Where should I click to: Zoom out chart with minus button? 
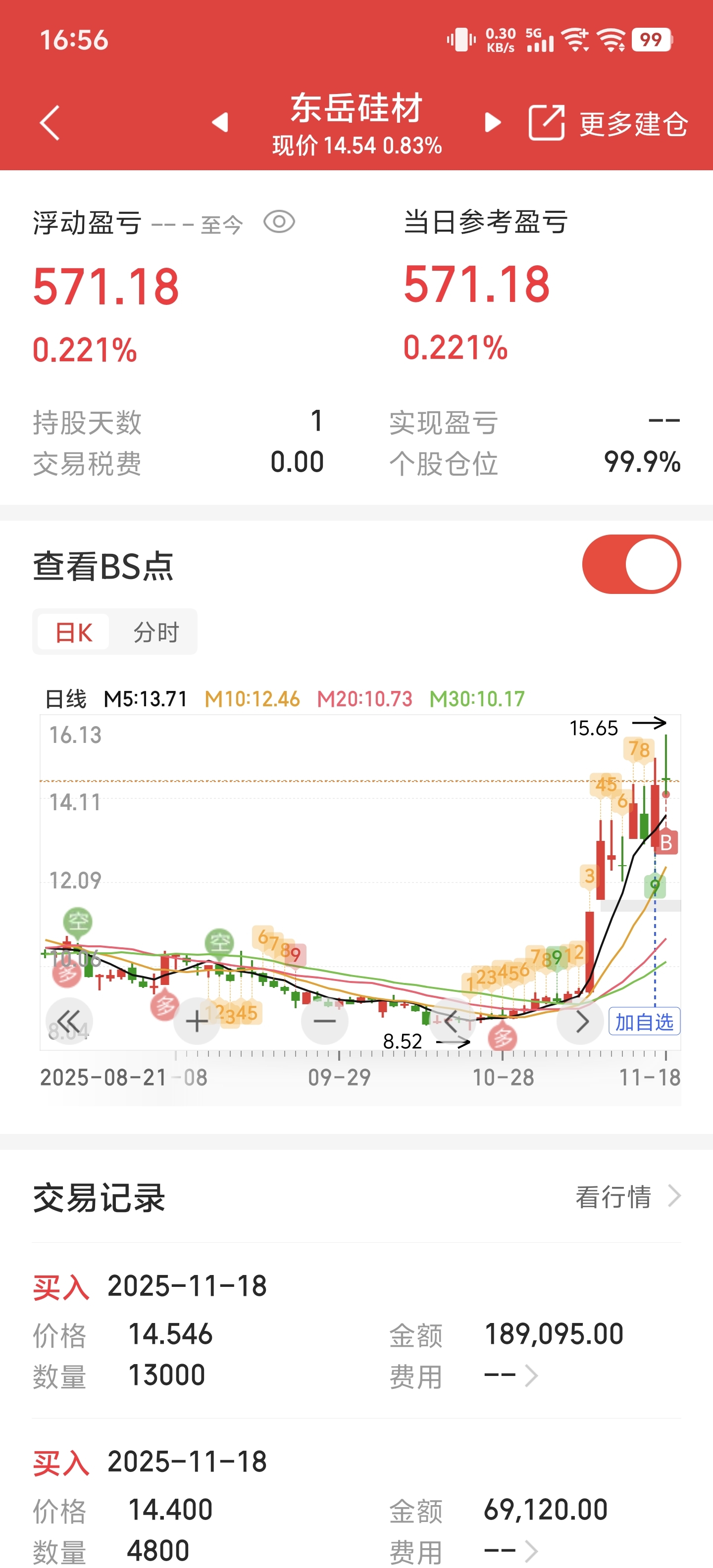[x=324, y=1021]
